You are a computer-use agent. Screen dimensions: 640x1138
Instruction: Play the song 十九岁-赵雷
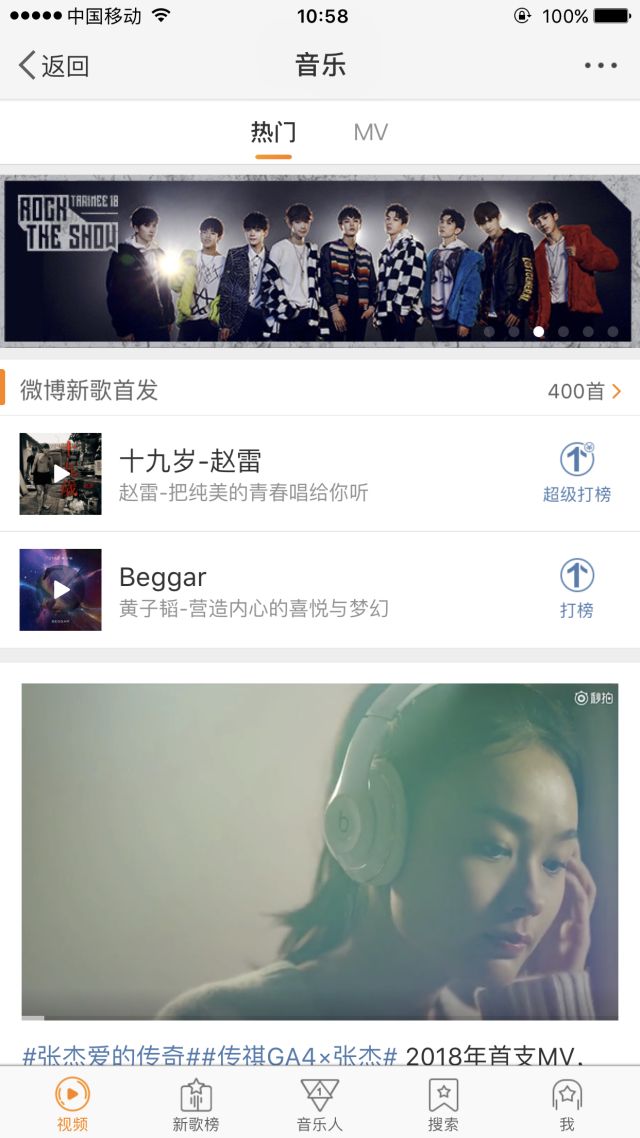(61, 474)
